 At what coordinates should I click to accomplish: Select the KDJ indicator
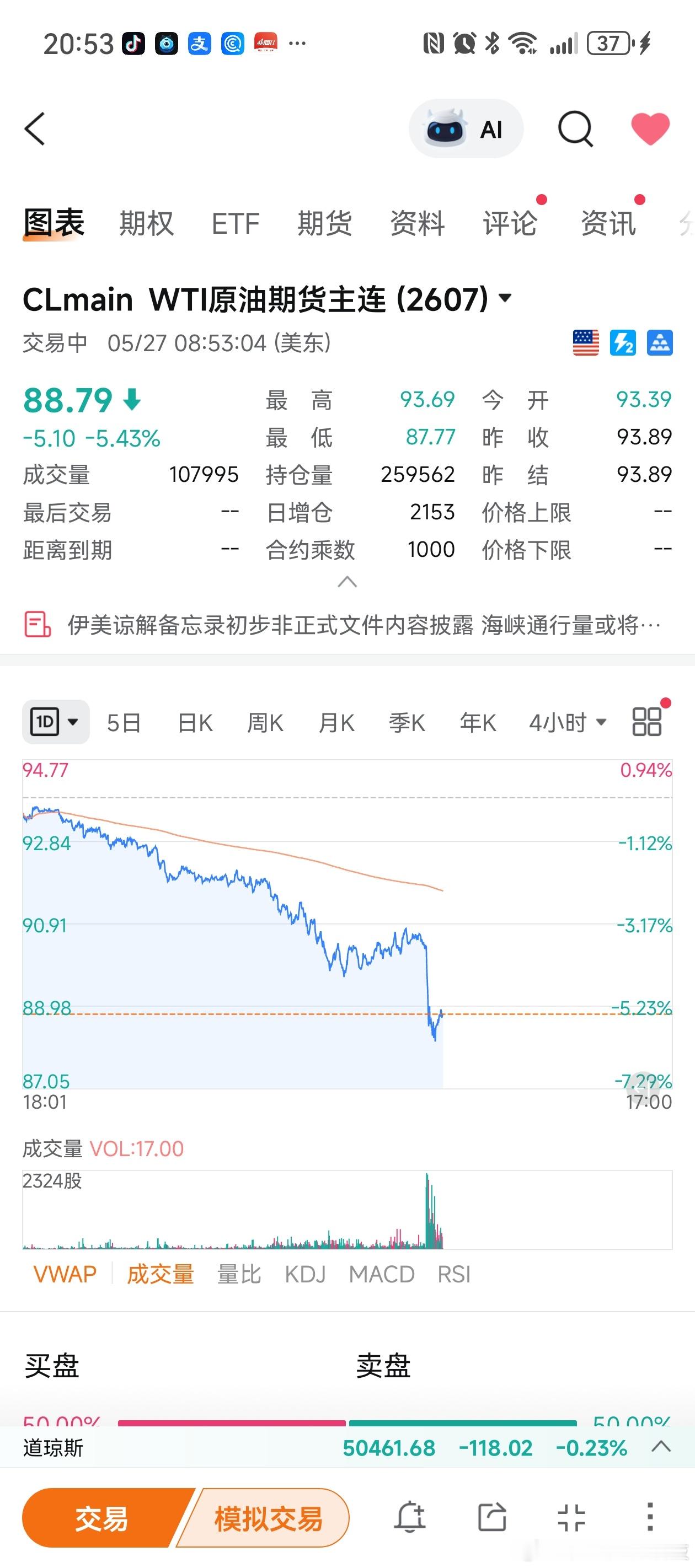pos(305,1274)
